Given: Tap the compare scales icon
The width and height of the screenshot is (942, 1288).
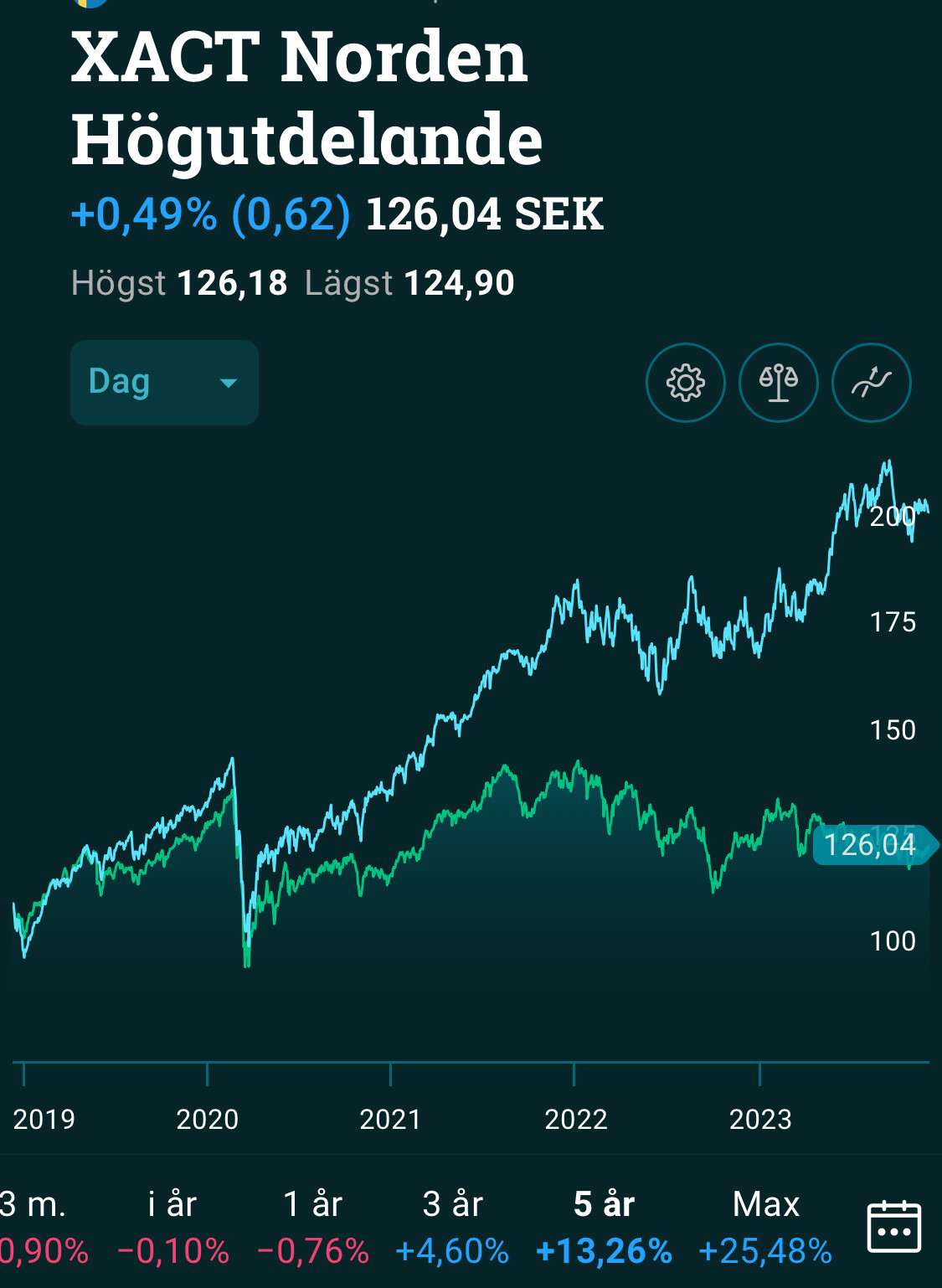Looking at the screenshot, I should tap(778, 383).
